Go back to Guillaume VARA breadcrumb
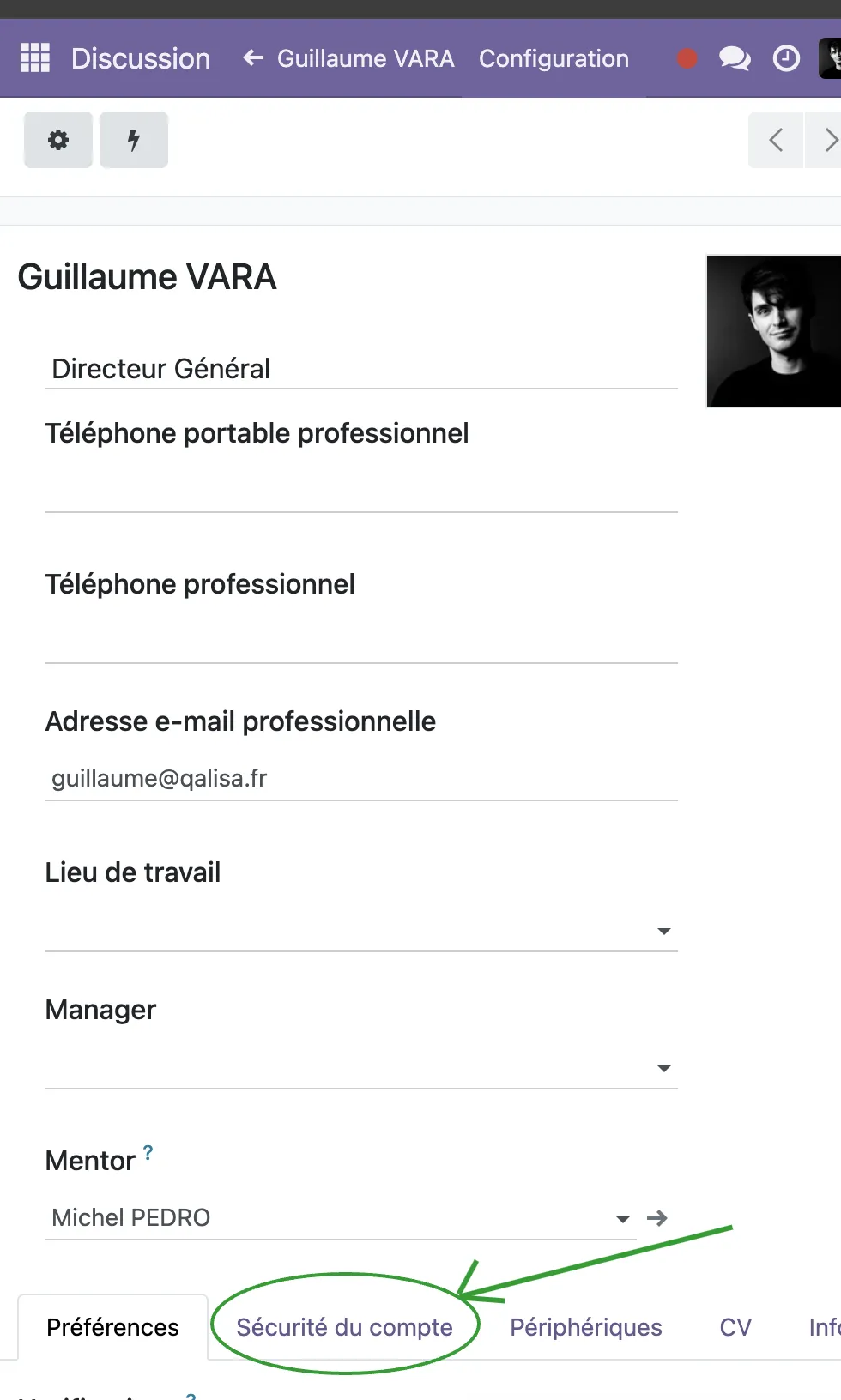 [x=348, y=58]
